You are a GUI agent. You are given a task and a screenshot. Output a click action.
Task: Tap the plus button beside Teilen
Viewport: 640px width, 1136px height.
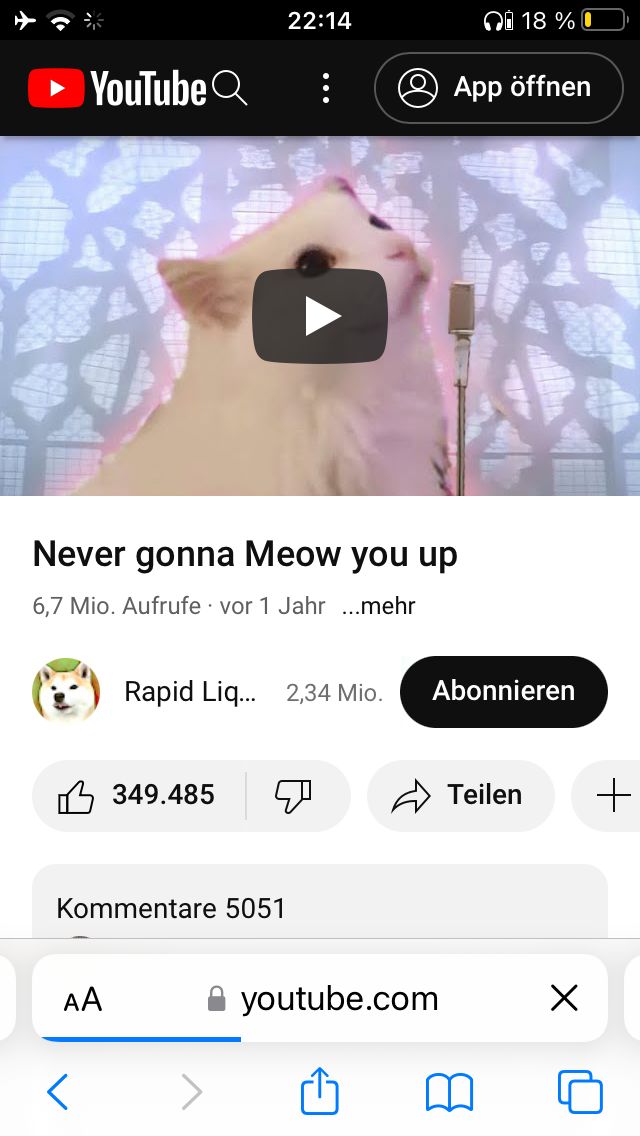pos(612,796)
